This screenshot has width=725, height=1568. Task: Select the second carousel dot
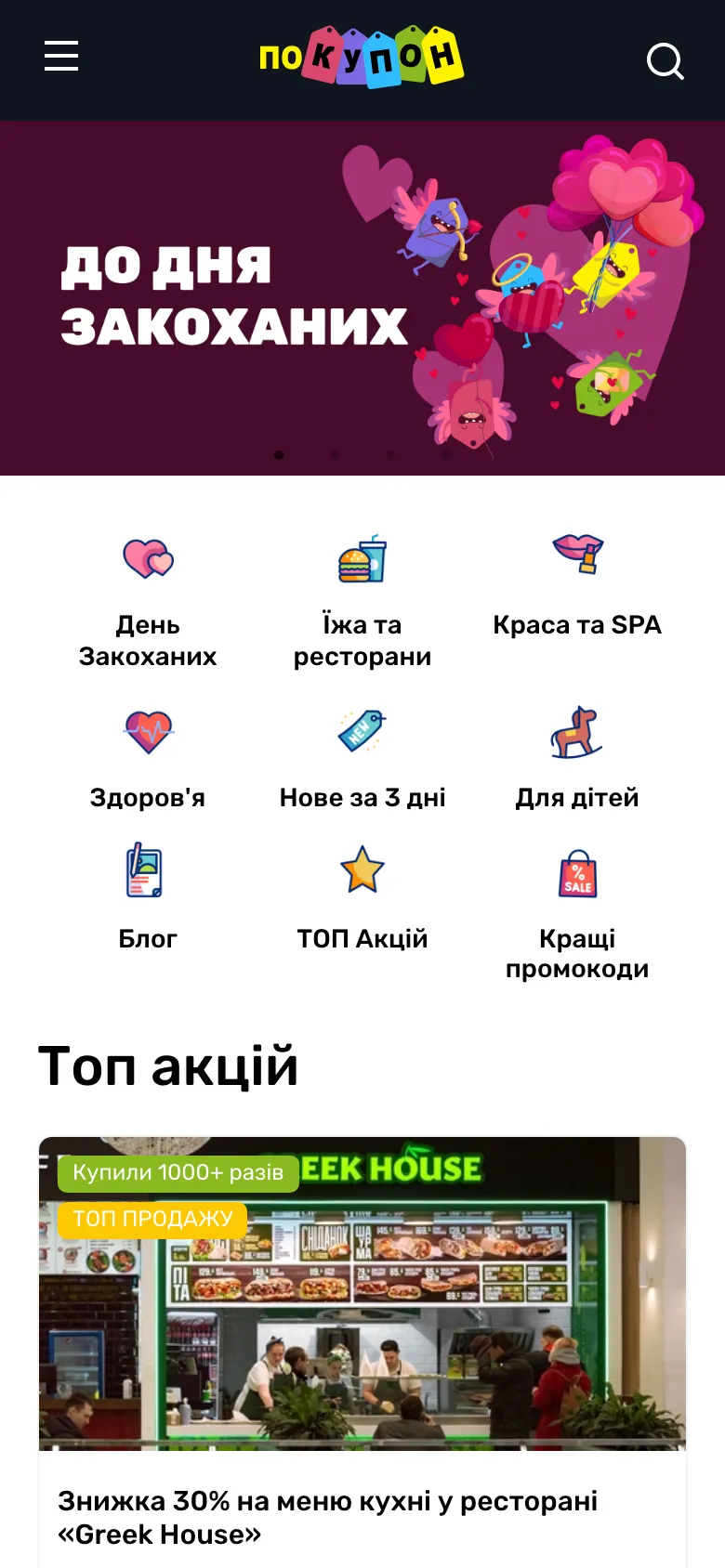tap(333, 455)
